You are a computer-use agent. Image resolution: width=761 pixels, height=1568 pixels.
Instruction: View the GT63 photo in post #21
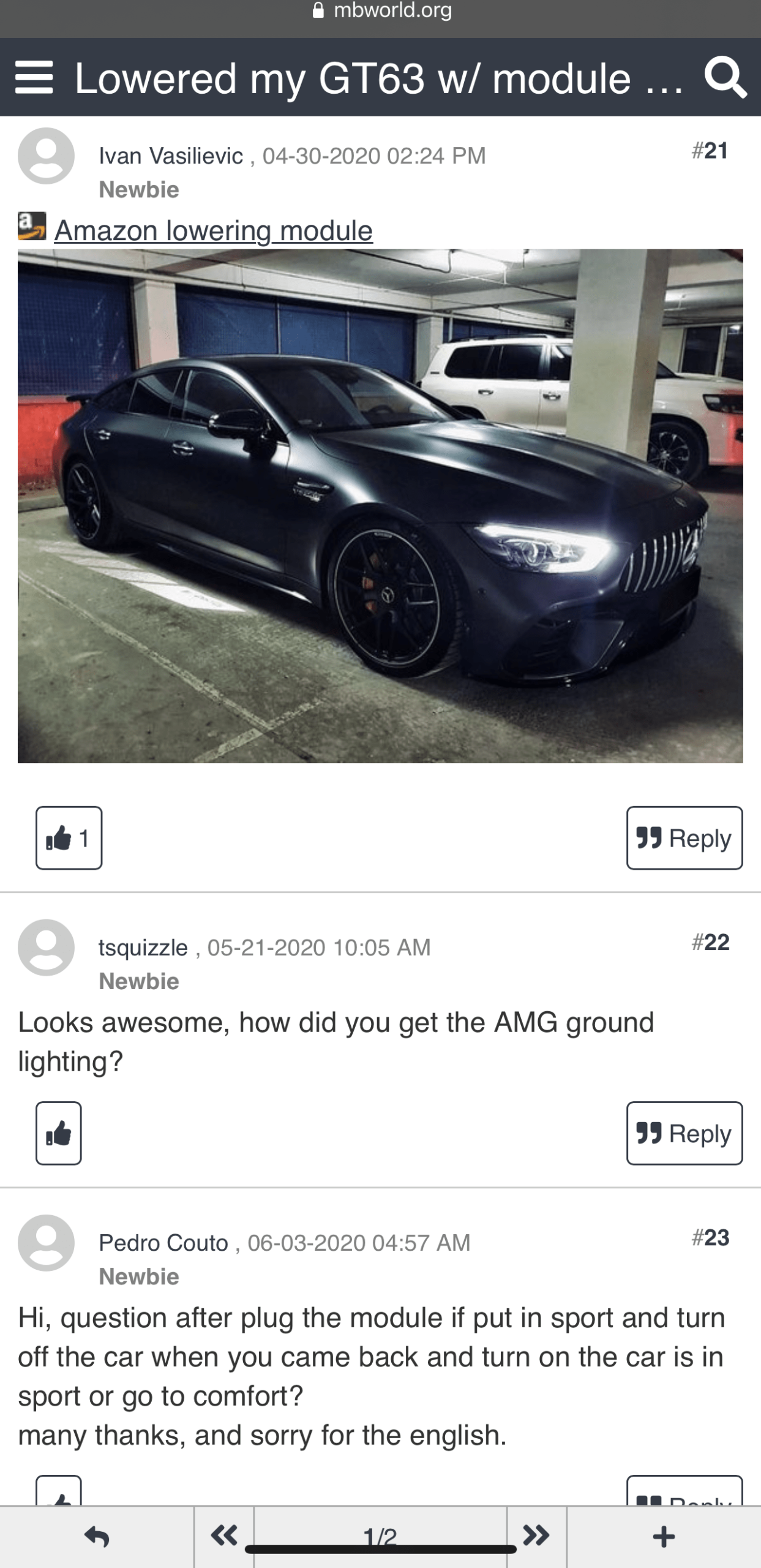[x=380, y=505]
